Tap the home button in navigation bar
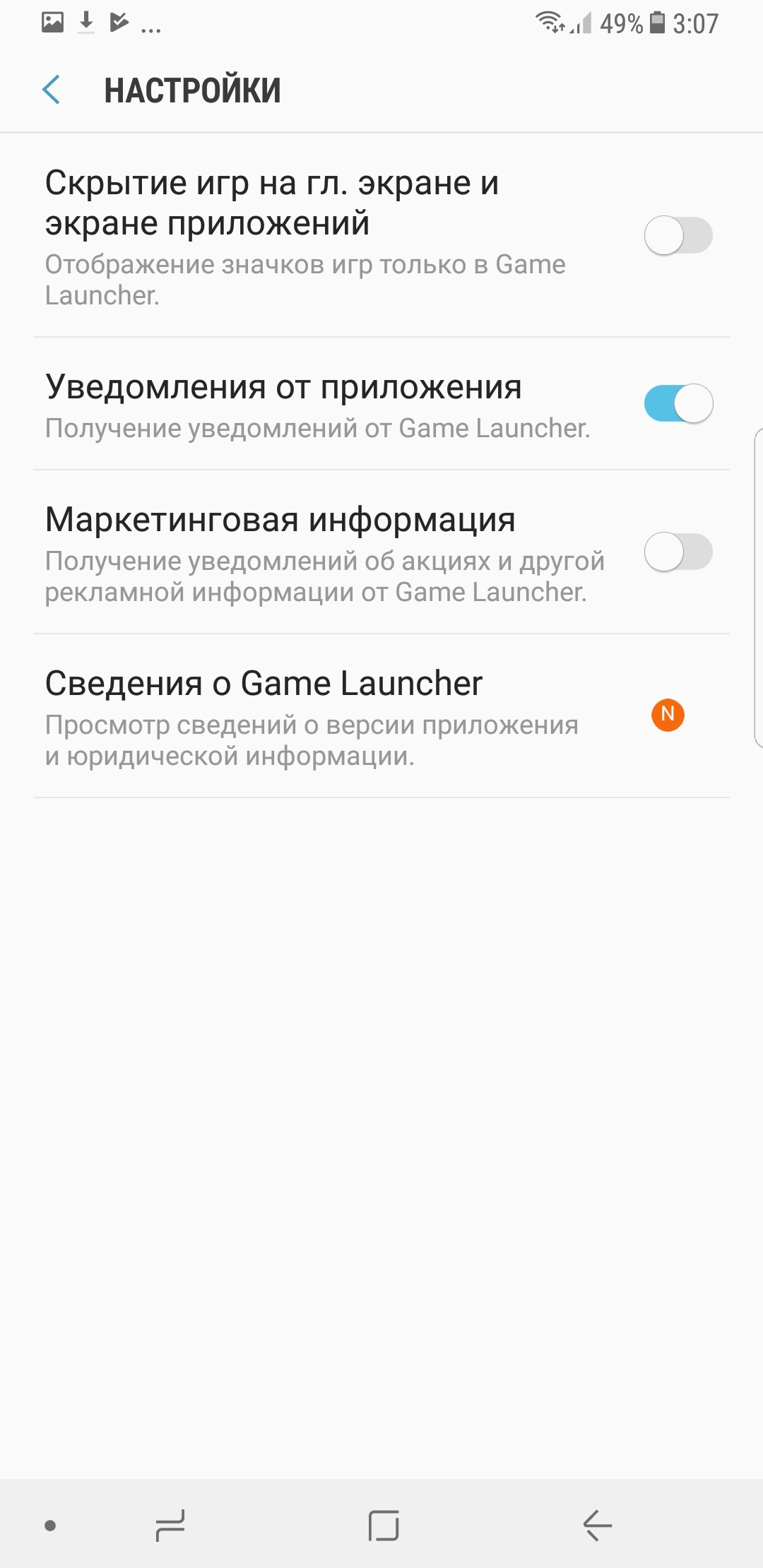 coord(384,1525)
